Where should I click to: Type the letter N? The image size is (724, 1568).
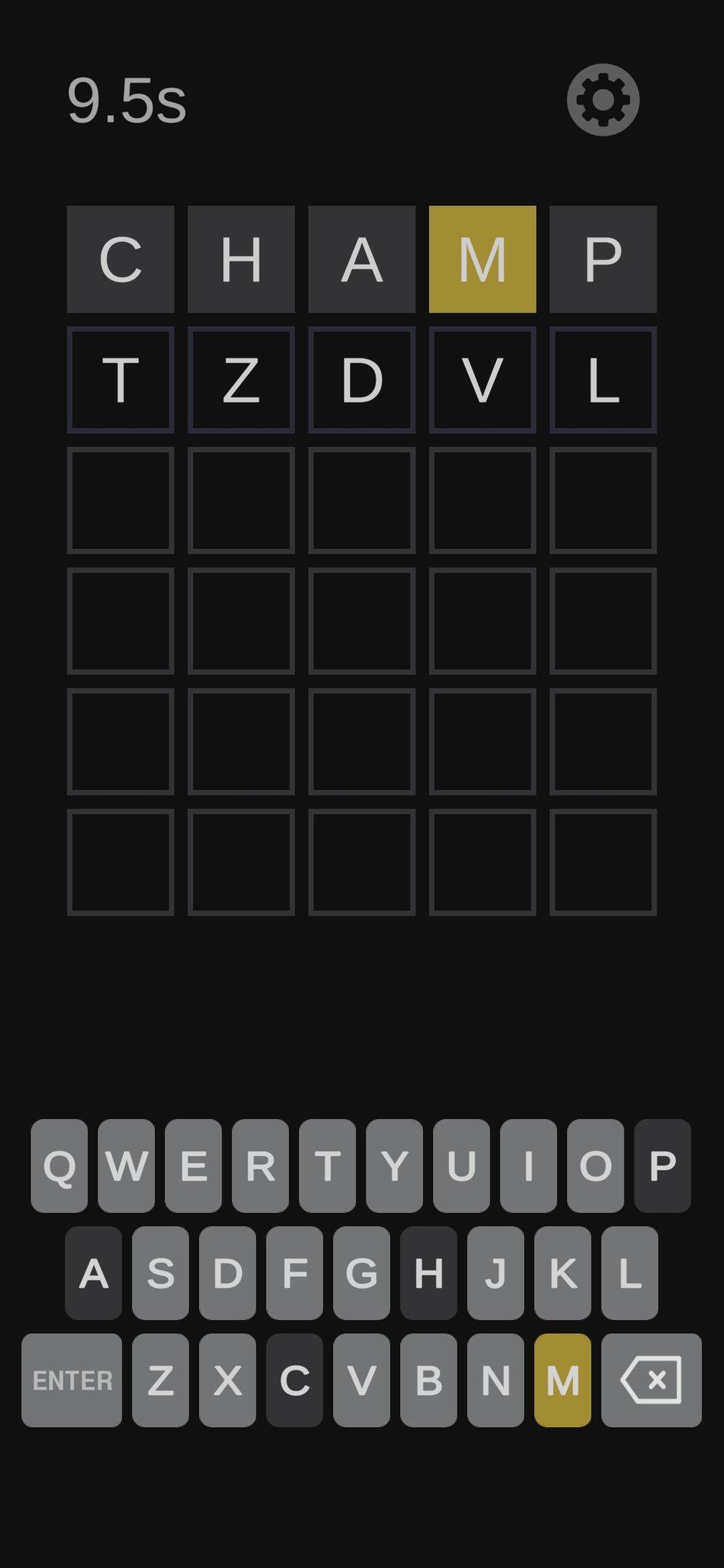[x=496, y=1380]
